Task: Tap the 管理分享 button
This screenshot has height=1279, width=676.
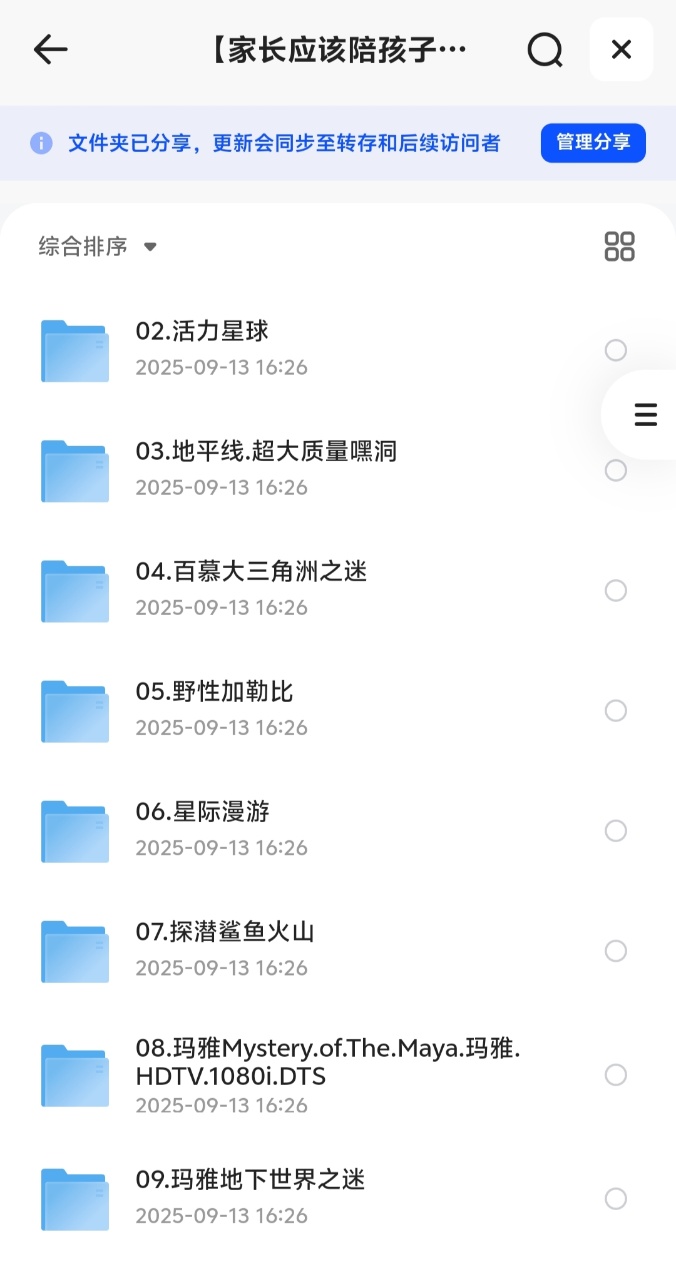Action: [x=593, y=143]
